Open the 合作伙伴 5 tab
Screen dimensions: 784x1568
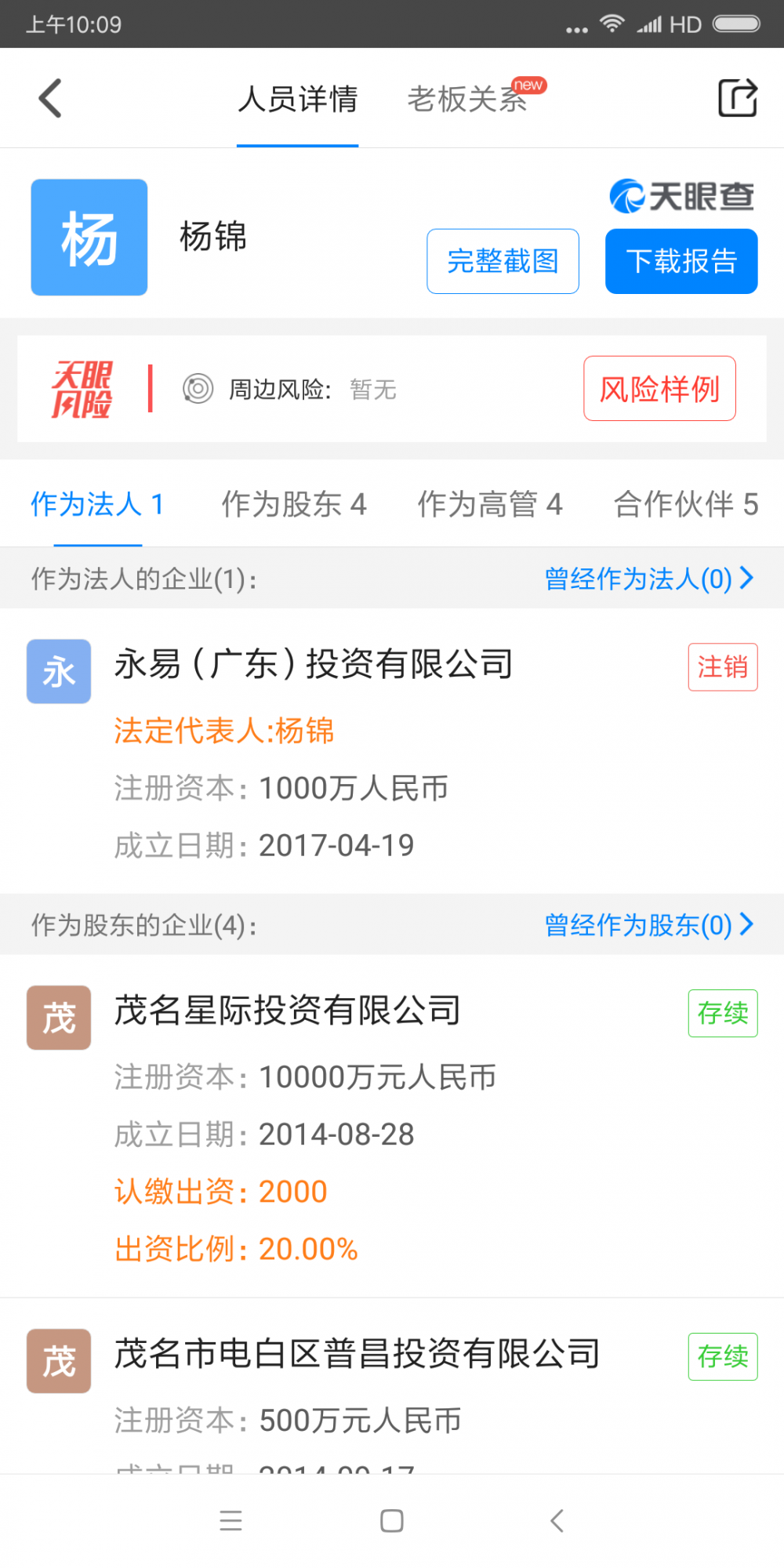point(685,504)
